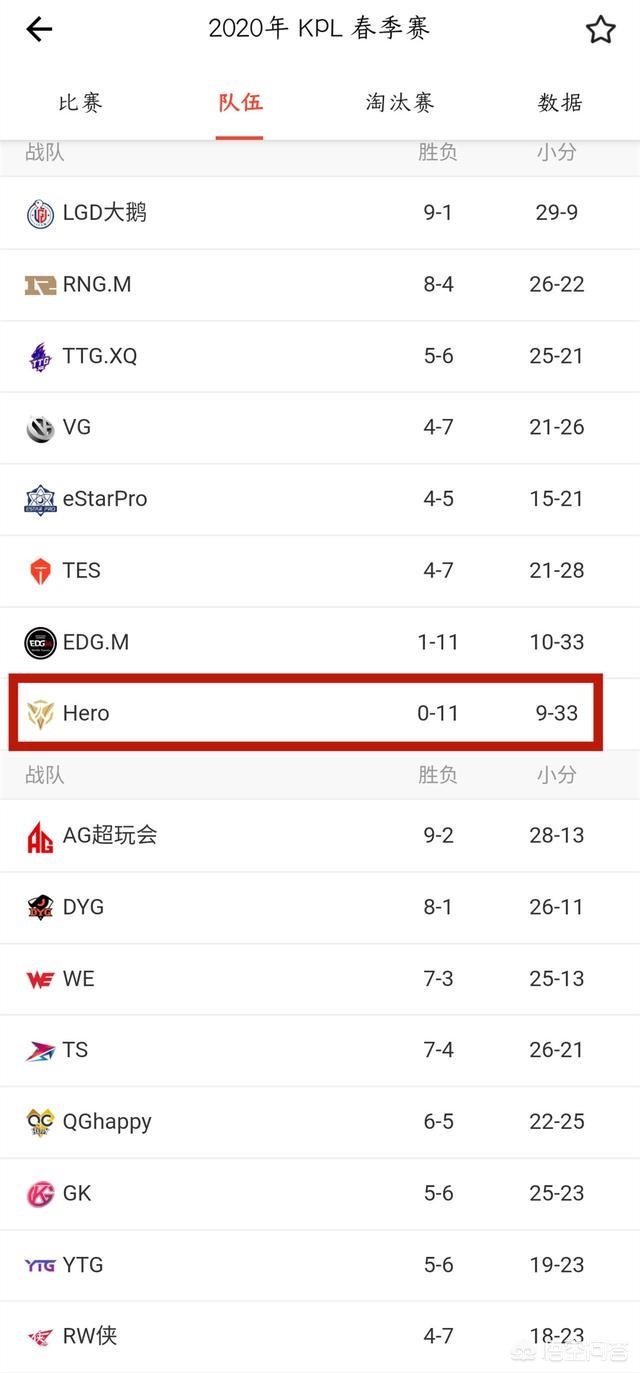Viewport: 640px width, 1373px height.
Task: View the TES team page
Action: pos(320,571)
